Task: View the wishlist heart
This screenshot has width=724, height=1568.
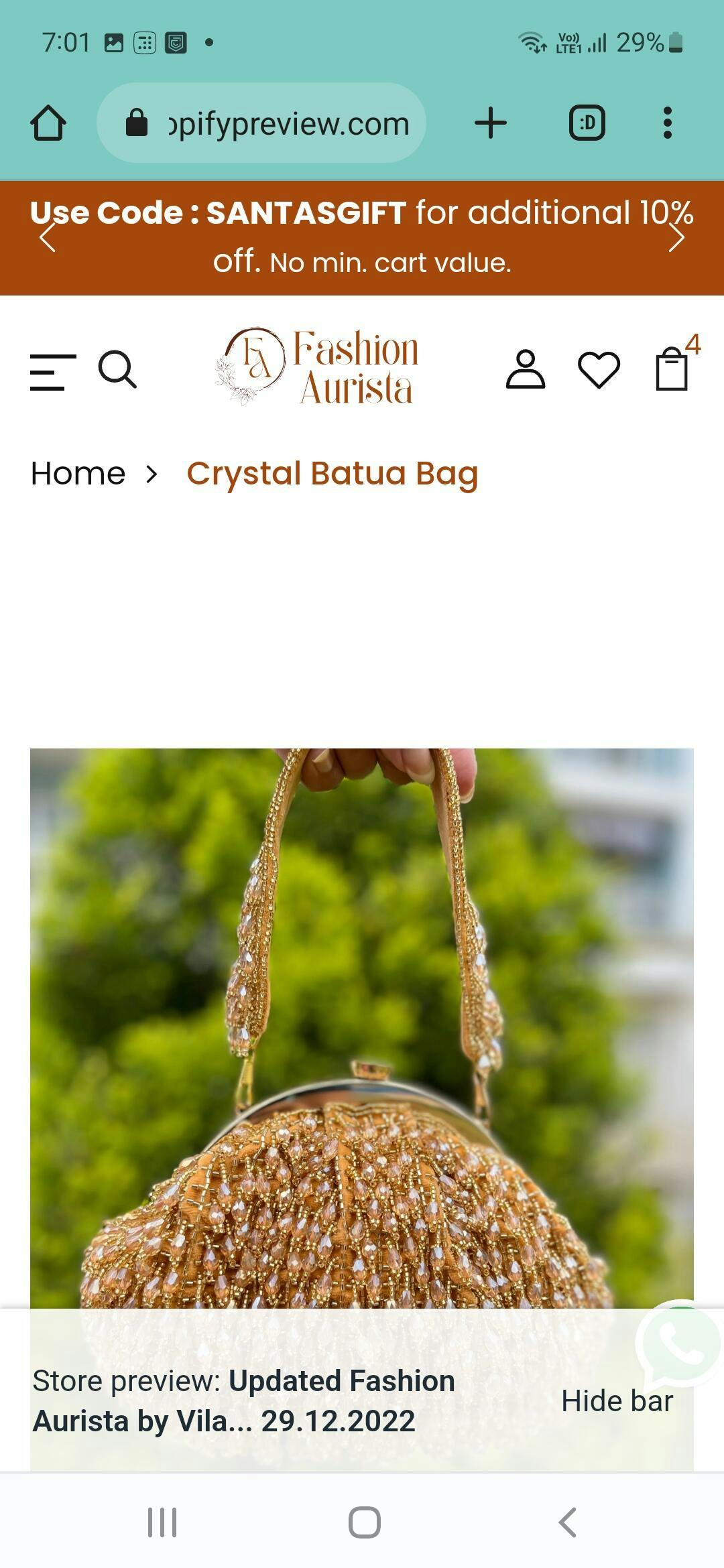Action: (x=599, y=369)
